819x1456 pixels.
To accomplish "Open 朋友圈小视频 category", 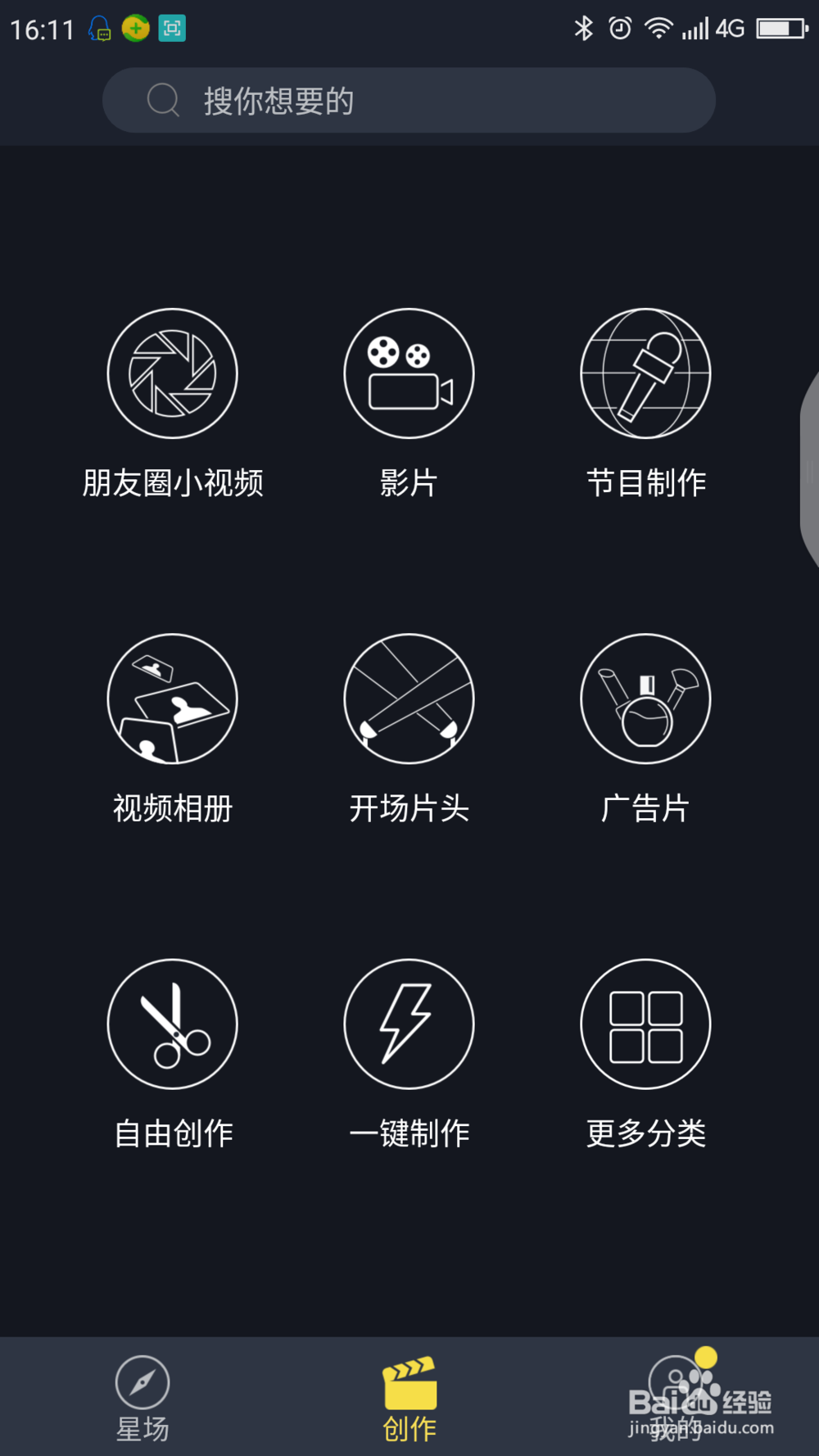I will click(x=173, y=404).
